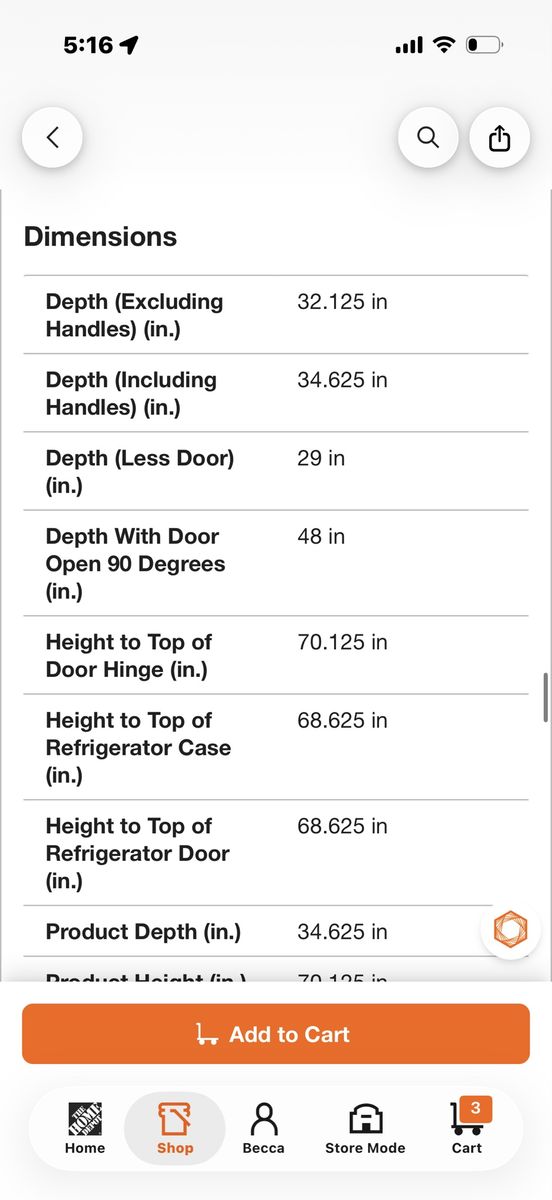Share this product page
The image size is (552, 1200).
point(499,138)
